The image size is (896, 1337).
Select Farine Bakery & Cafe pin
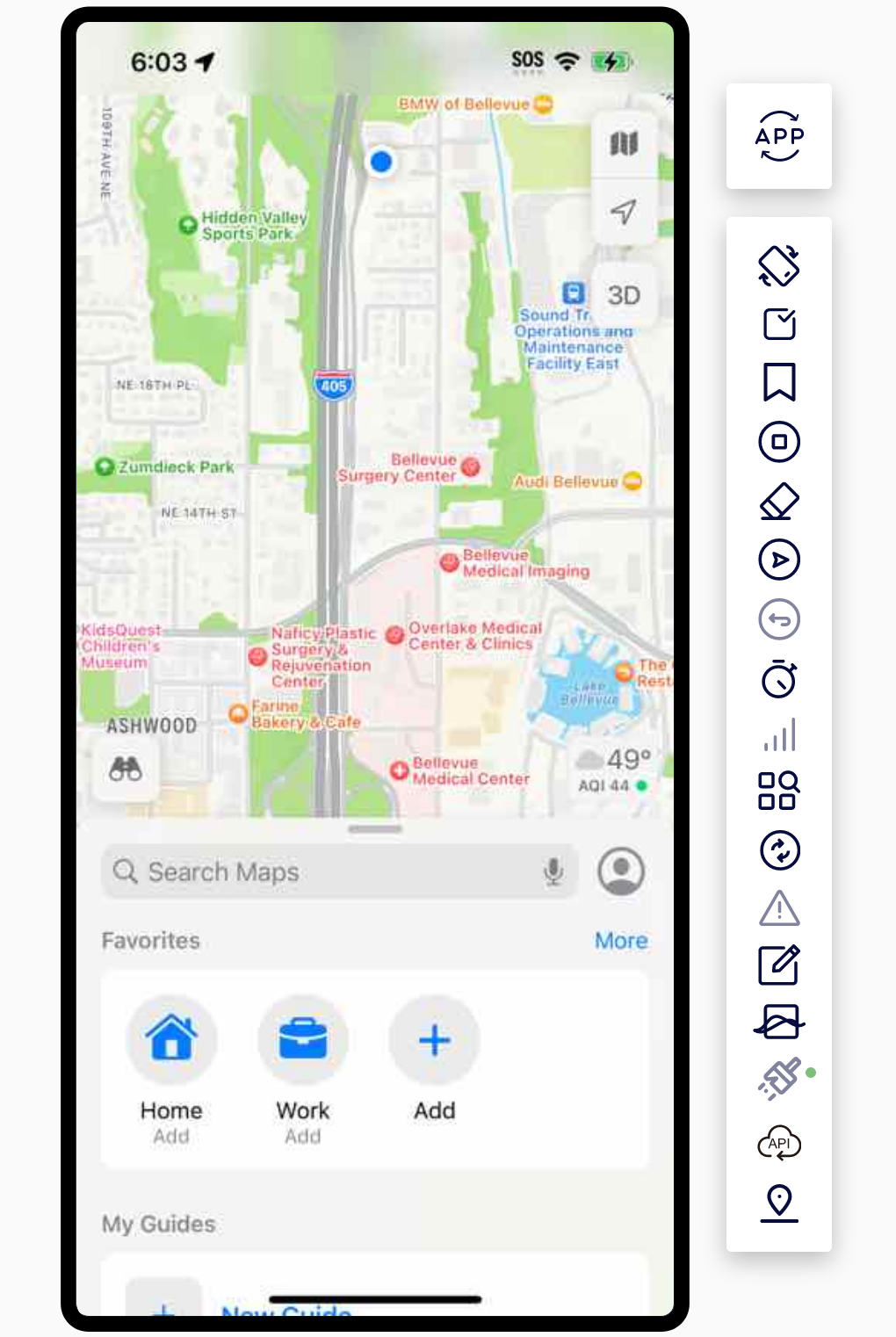point(237,713)
